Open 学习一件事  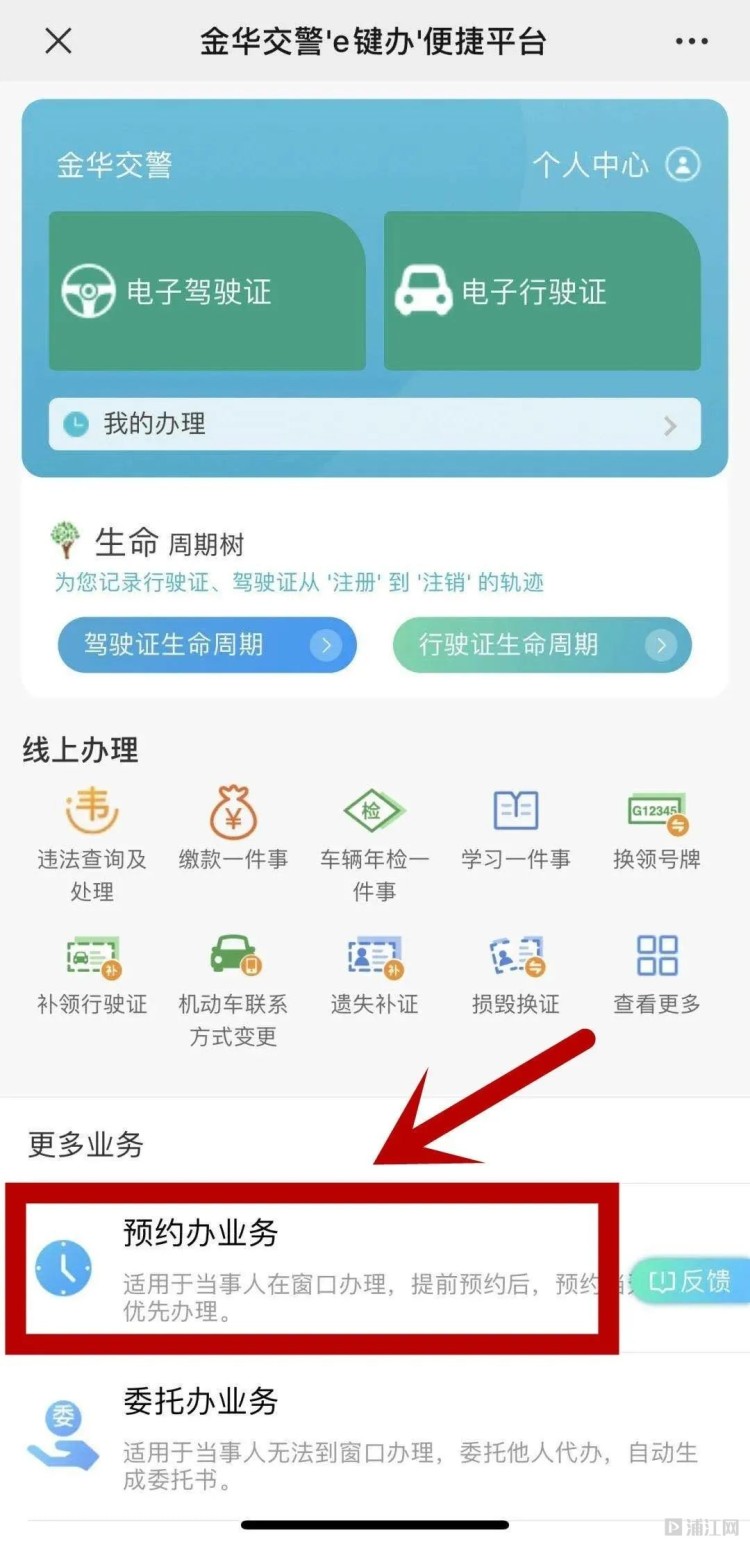coord(516,828)
